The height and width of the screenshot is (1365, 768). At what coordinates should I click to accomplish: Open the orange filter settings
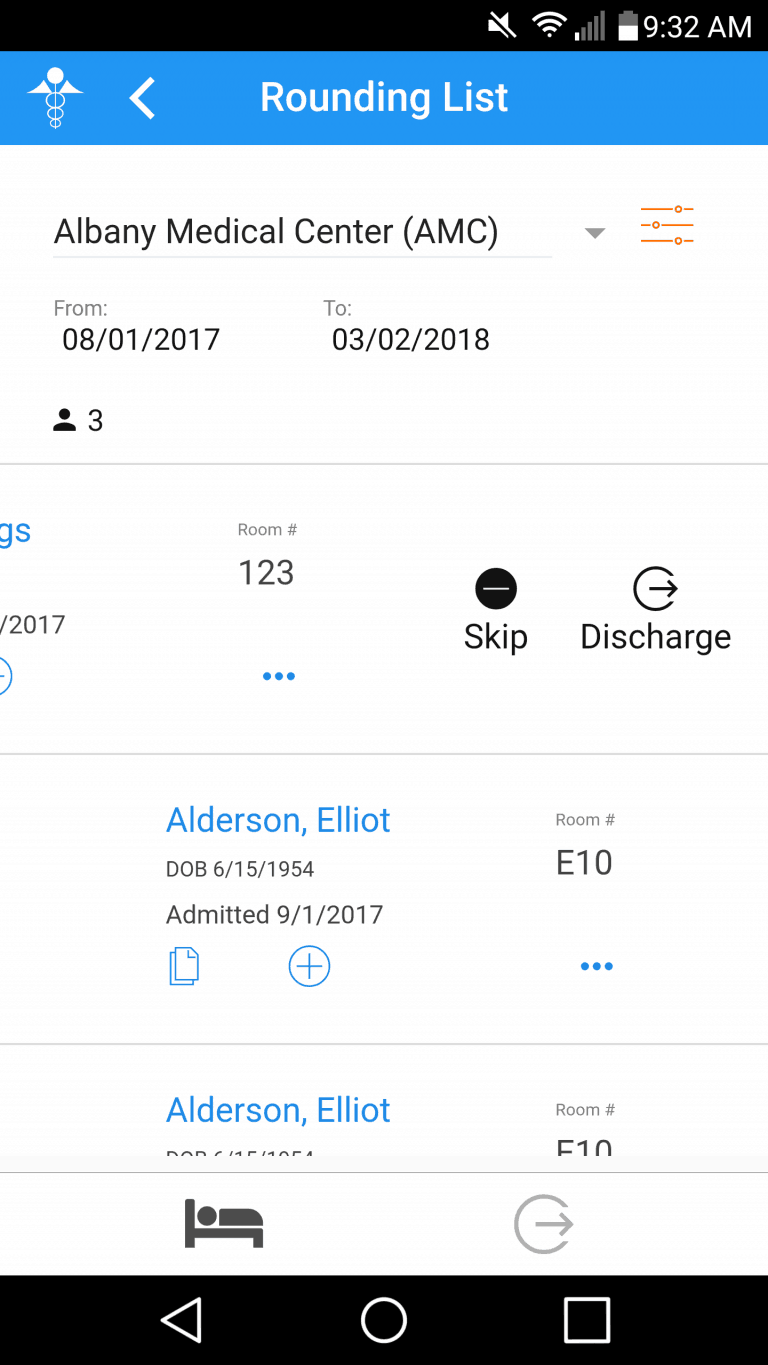667,226
